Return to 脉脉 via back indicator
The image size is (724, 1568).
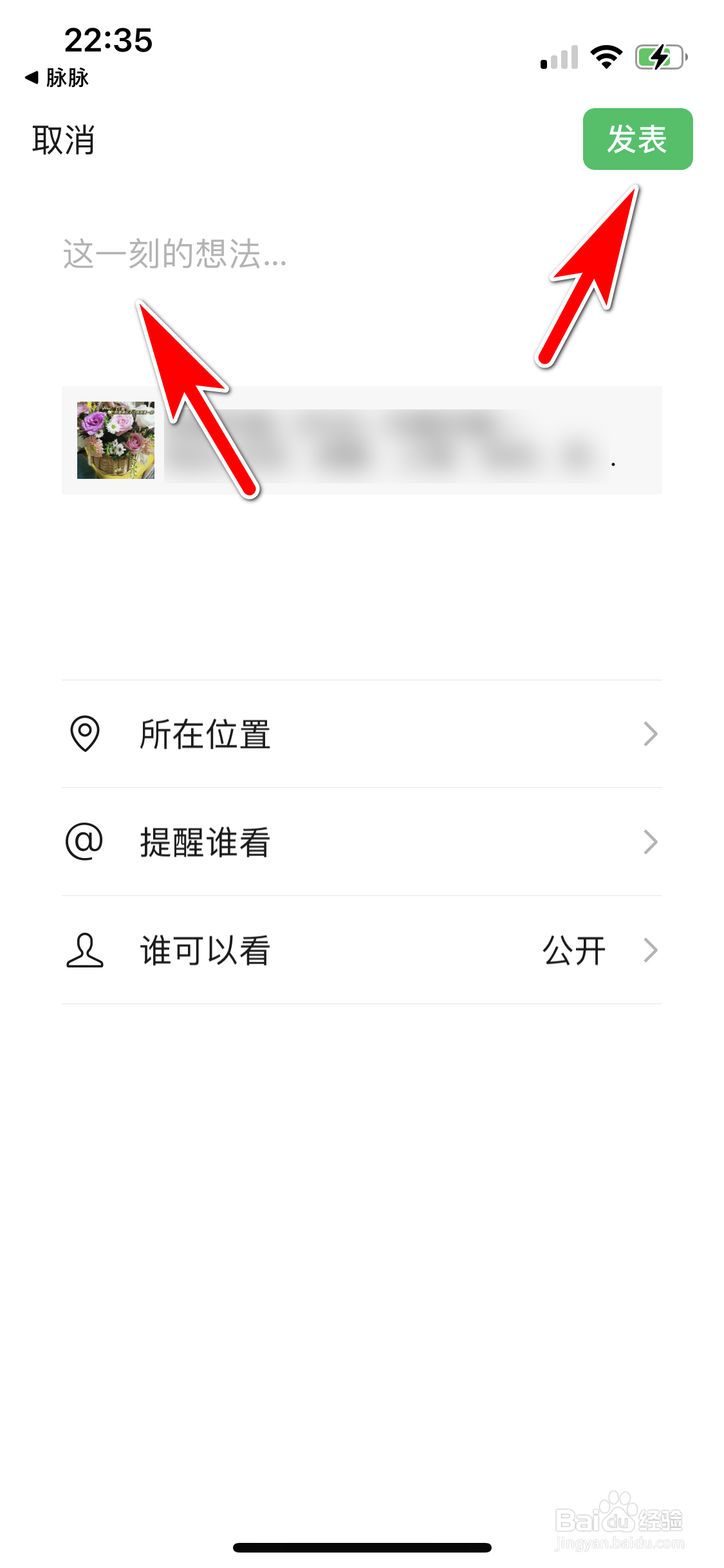(57, 77)
